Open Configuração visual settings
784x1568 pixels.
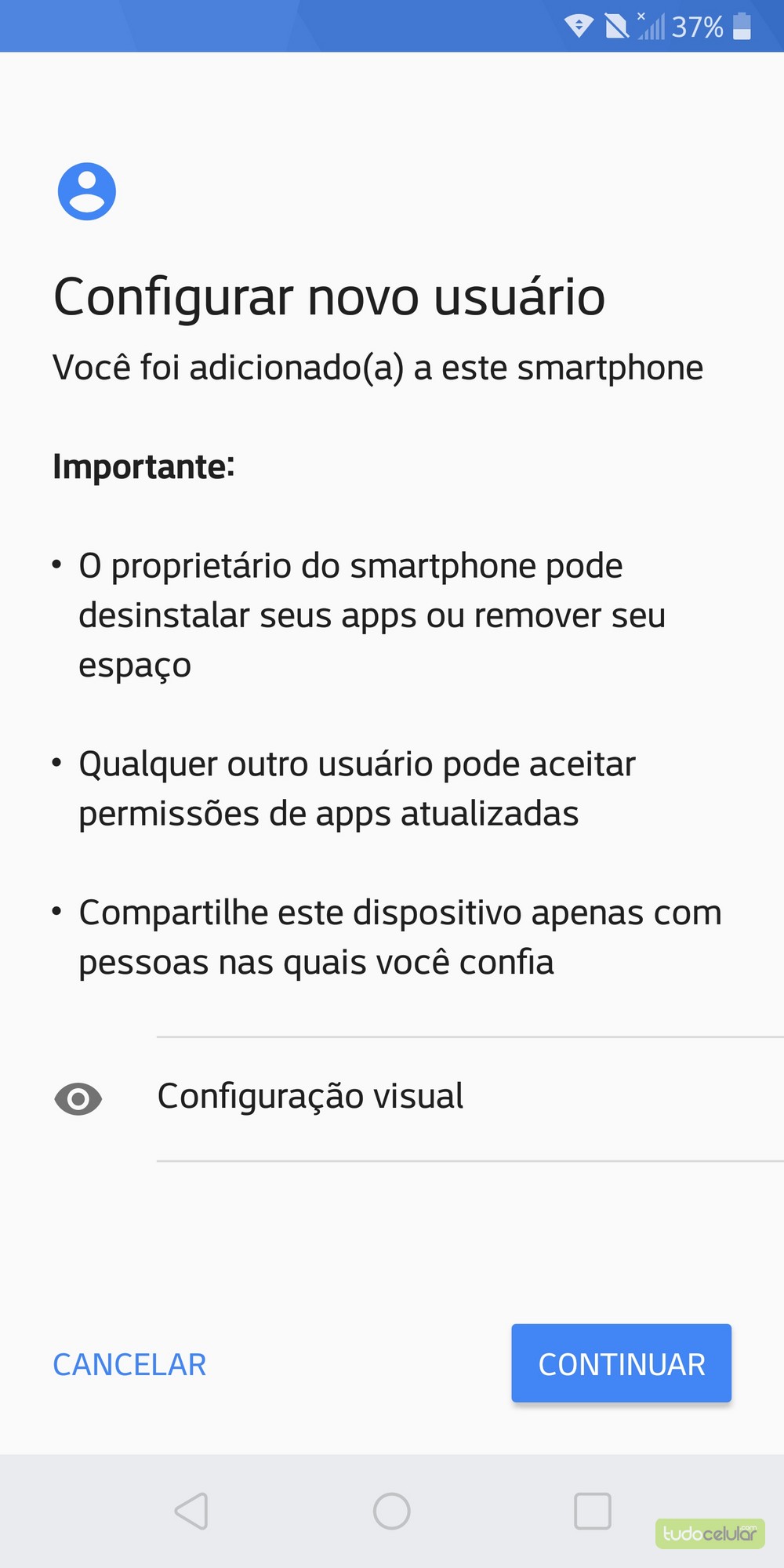(310, 1097)
